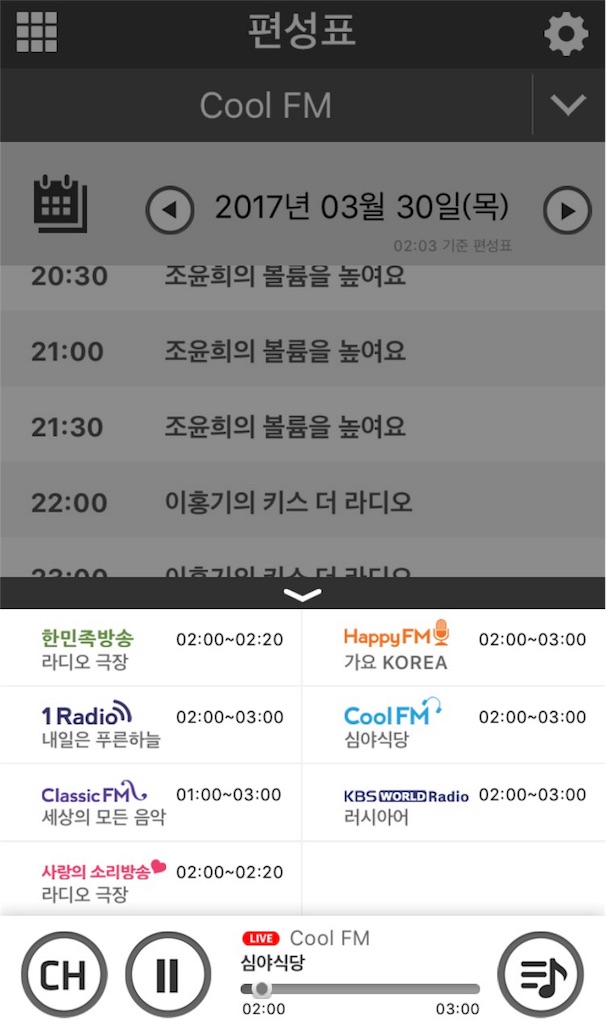Go to the next day's schedule
The image size is (606, 1024).
coord(567,210)
